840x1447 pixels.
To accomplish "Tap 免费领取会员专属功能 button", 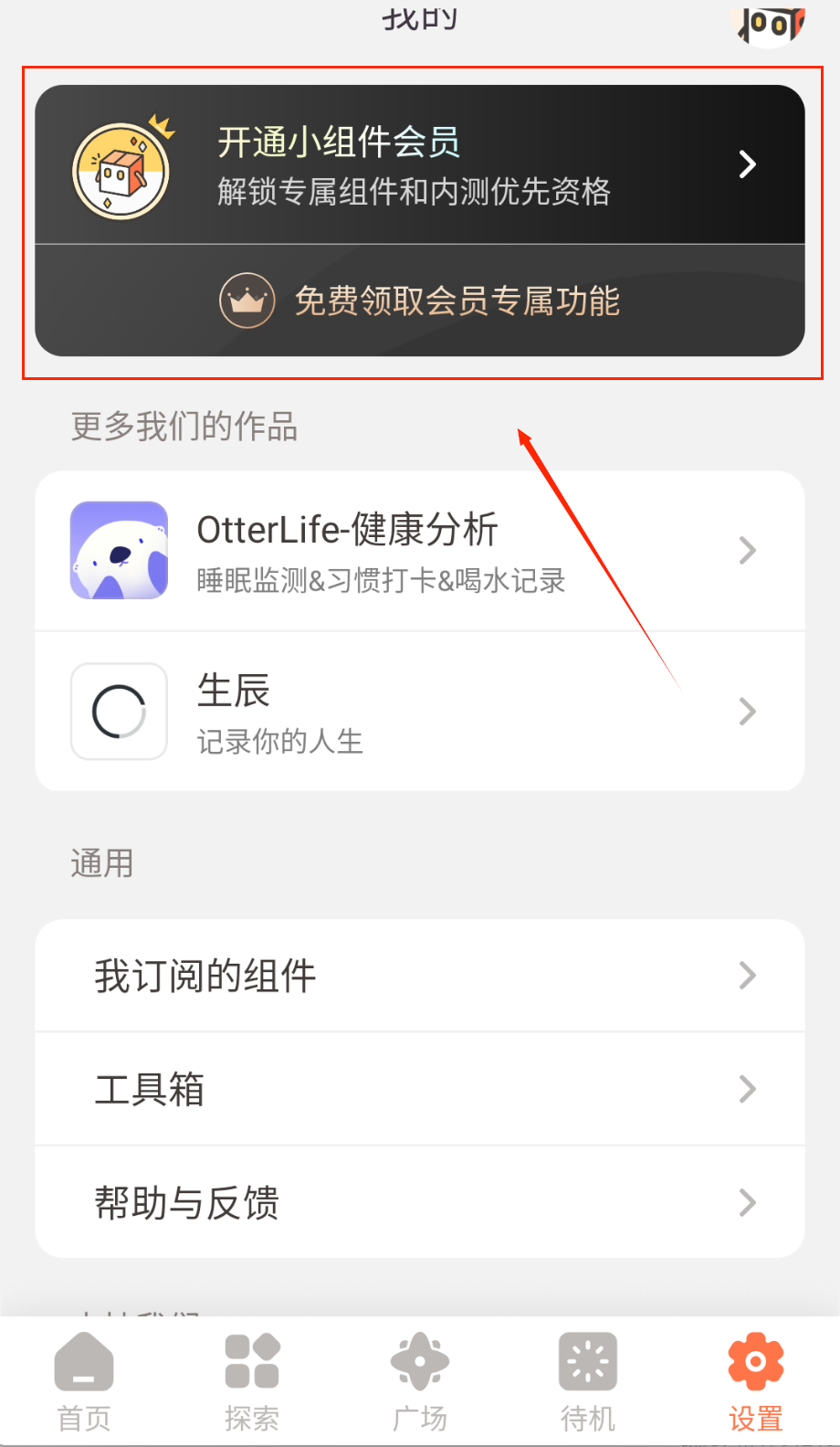I will [419, 301].
